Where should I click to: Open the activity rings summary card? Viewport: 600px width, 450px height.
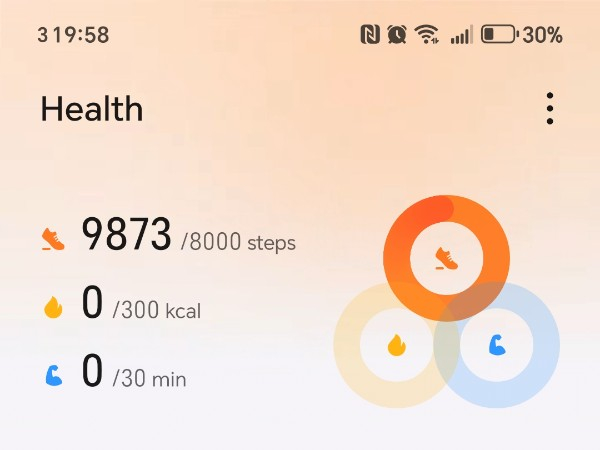[x=446, y=300]
